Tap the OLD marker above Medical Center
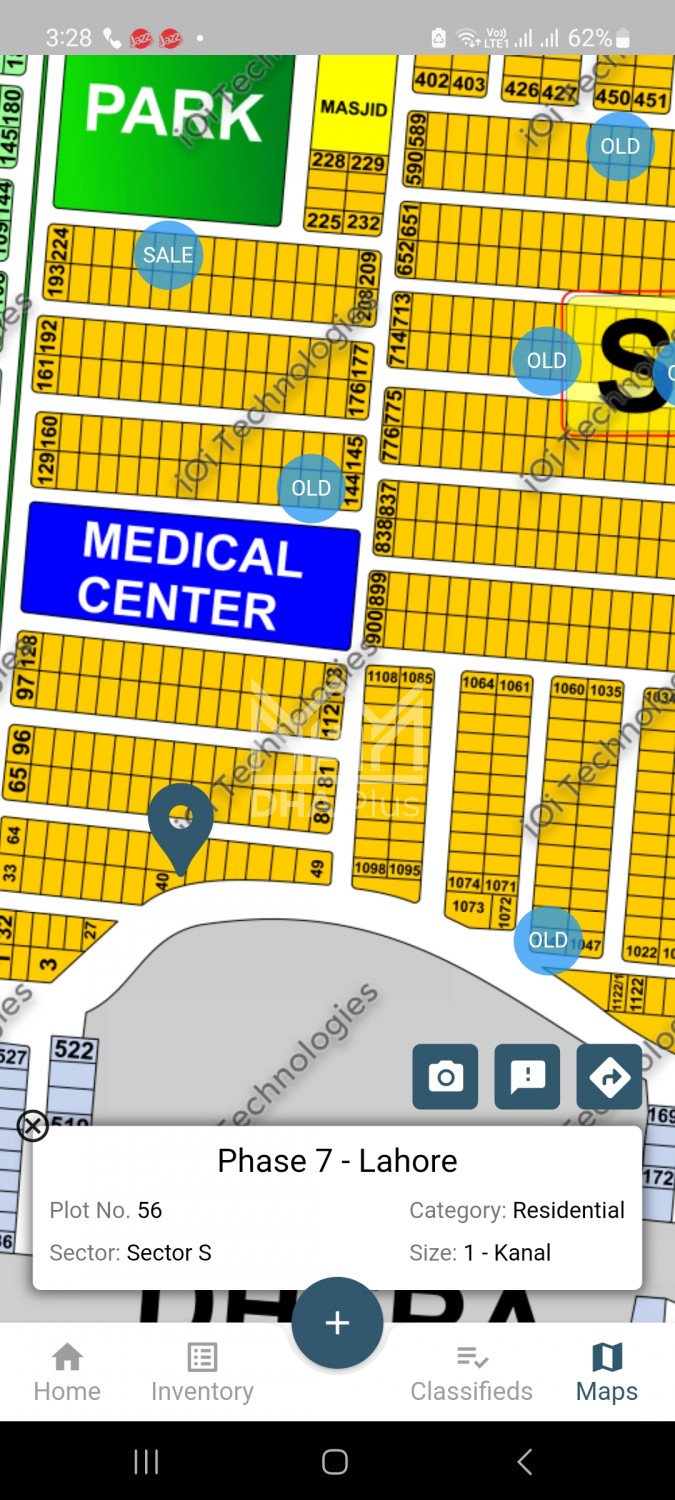675x1500 pixels. [311, 488]
